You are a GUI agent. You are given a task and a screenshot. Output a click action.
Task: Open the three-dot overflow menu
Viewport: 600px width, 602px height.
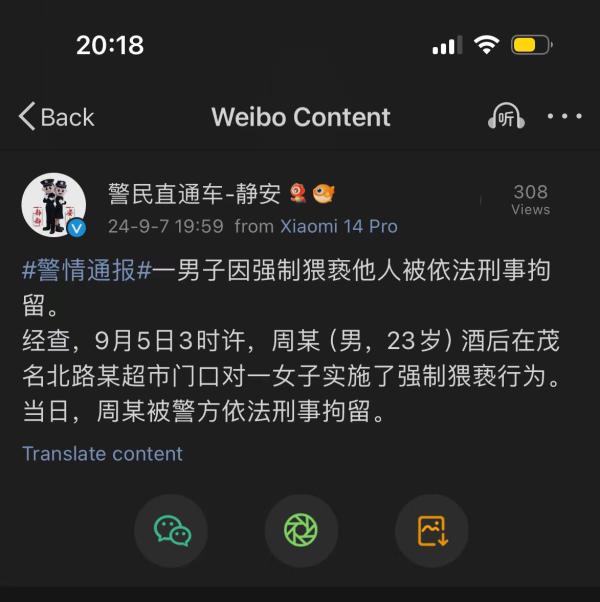click(565, 117)
